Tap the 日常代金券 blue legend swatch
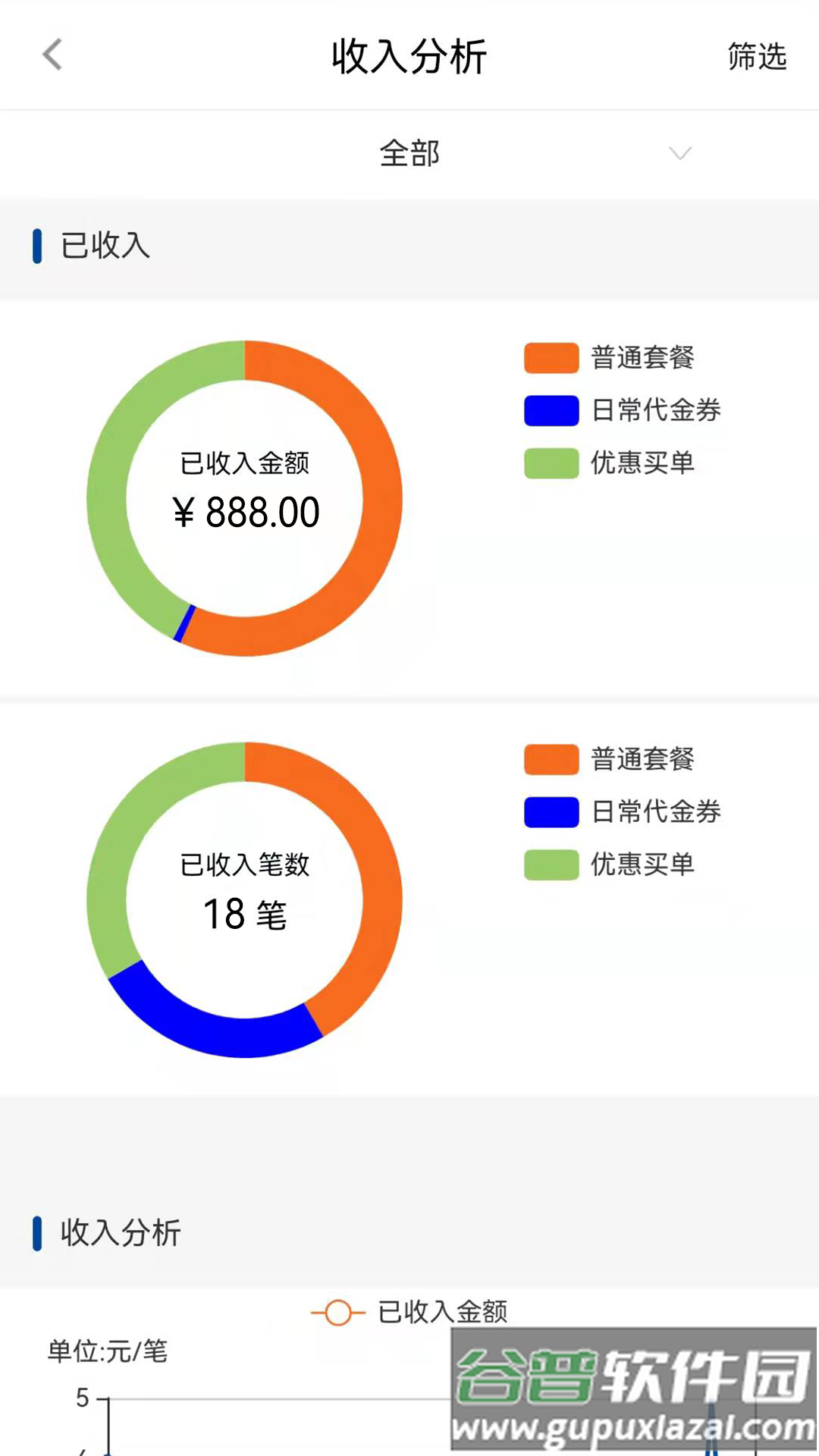This screenshot has width=819, height=1456. click(551, 410)
